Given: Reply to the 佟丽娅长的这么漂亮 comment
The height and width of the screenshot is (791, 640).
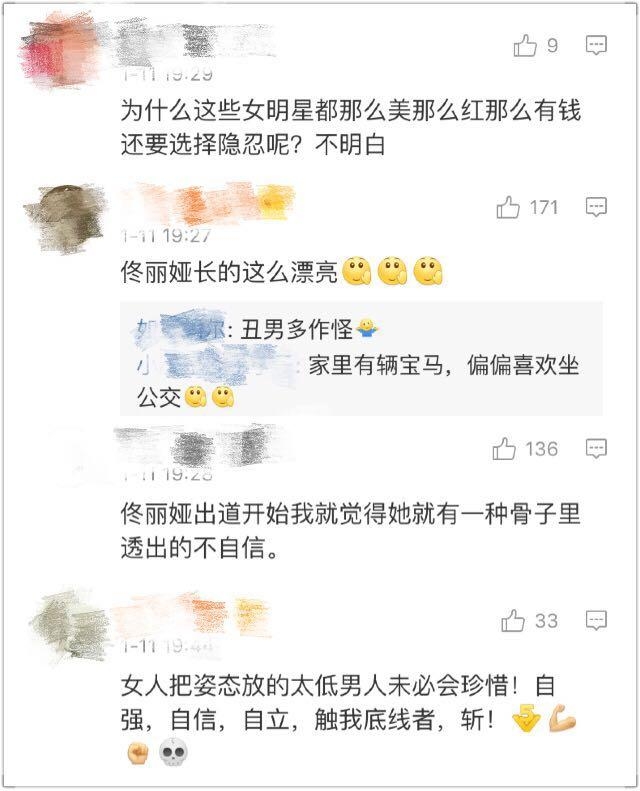Looking at the screenshot, I should [x=596, y=207].
